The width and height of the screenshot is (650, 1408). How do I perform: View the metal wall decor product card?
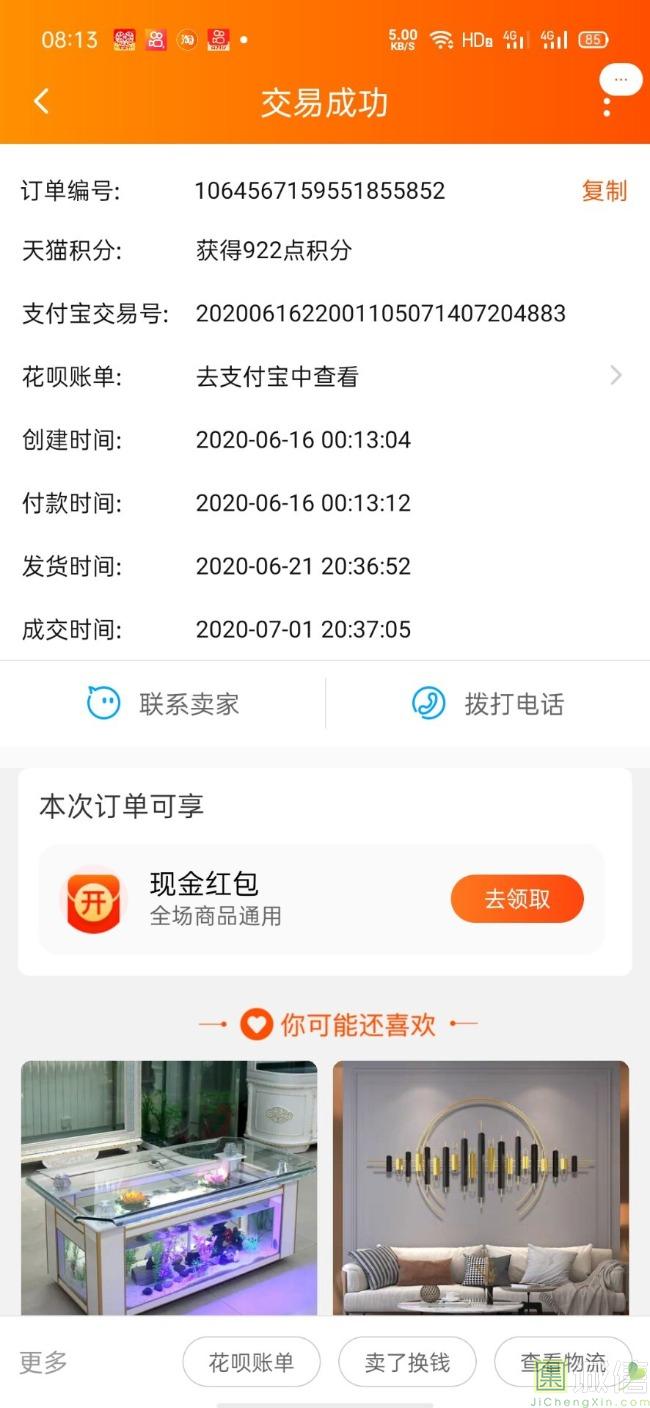tap(481, 1187)
